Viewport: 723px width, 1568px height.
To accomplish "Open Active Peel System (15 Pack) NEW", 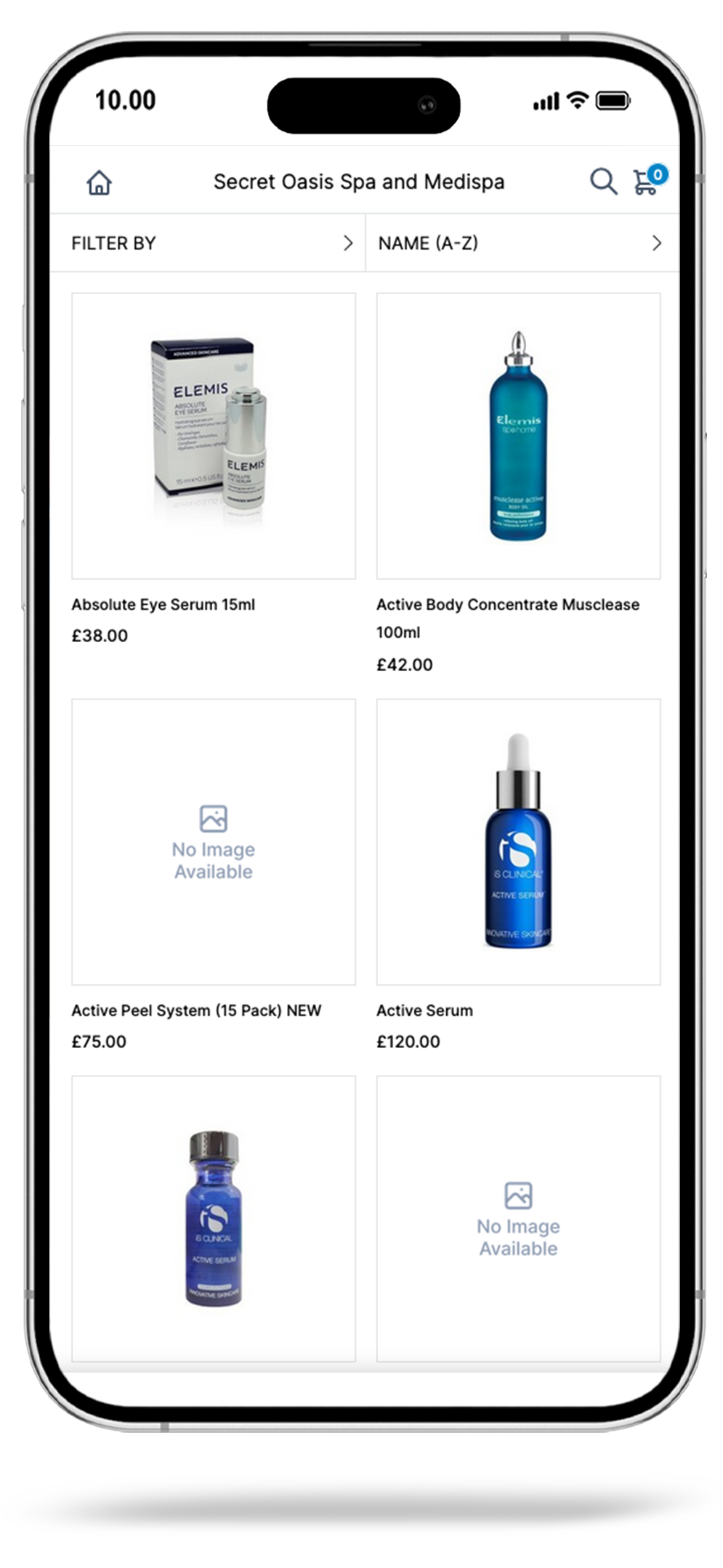I will pyautogui.click(x=214, y=842).
